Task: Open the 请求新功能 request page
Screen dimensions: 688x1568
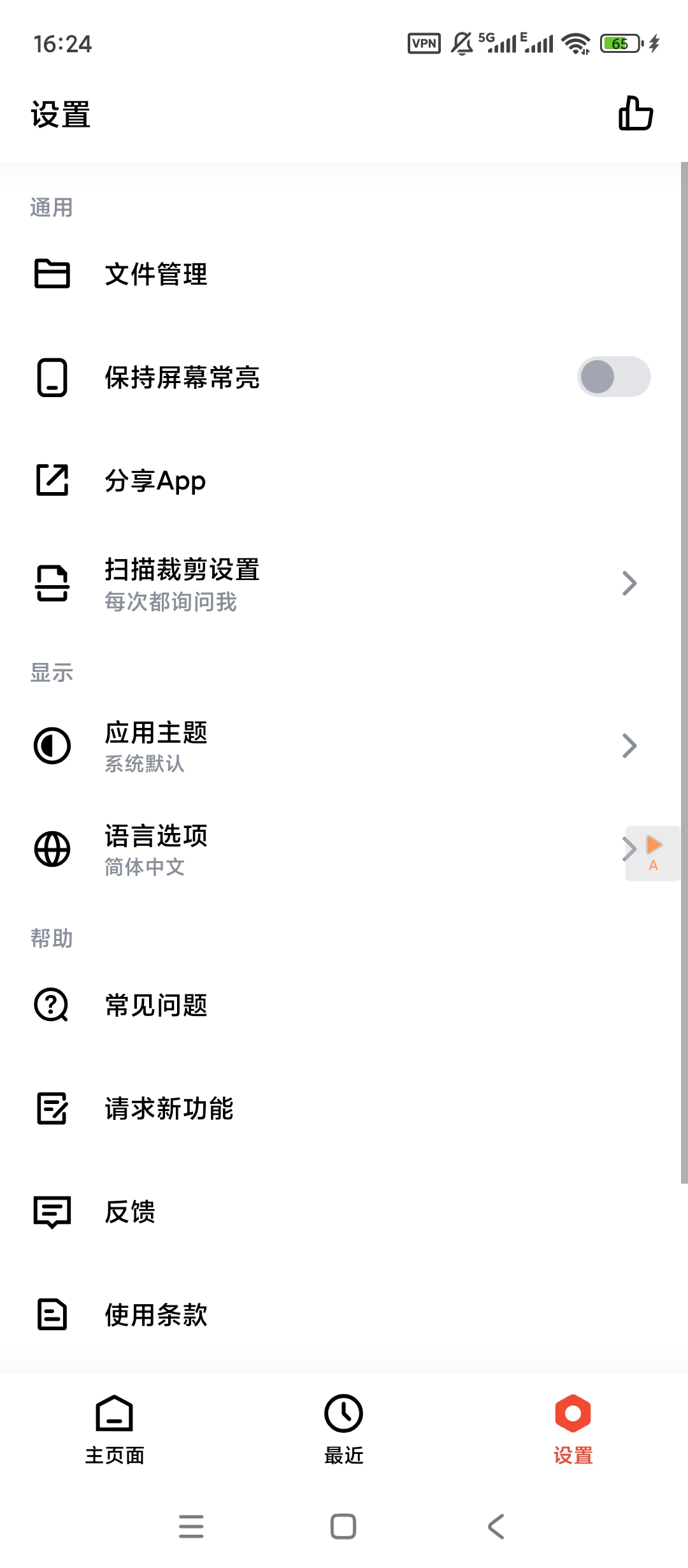Action: click(168, 1109)
